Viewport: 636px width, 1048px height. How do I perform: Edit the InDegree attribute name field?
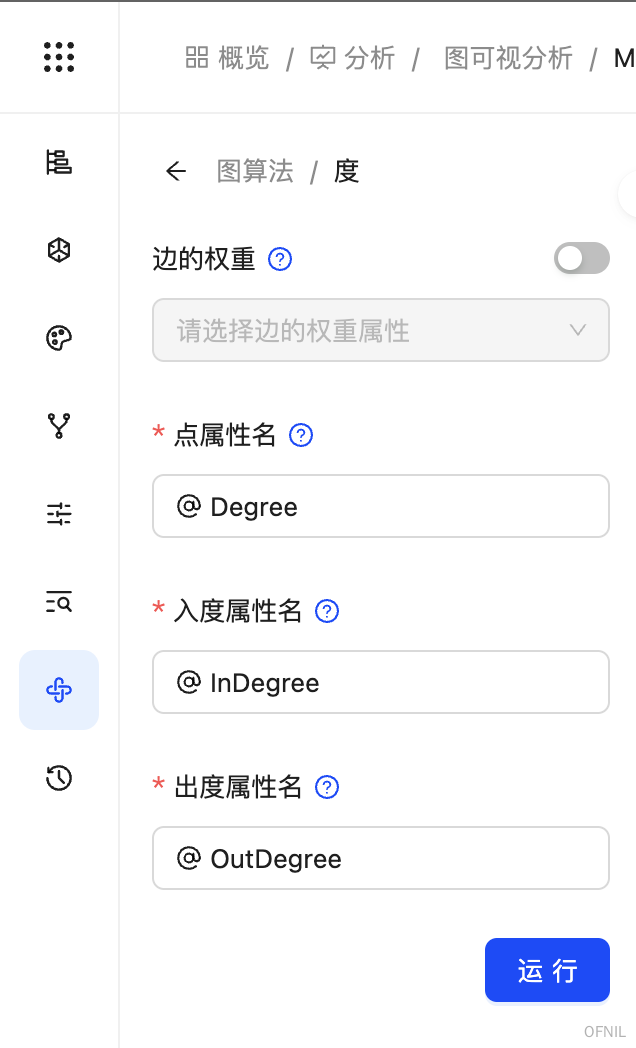pos(381,682)
